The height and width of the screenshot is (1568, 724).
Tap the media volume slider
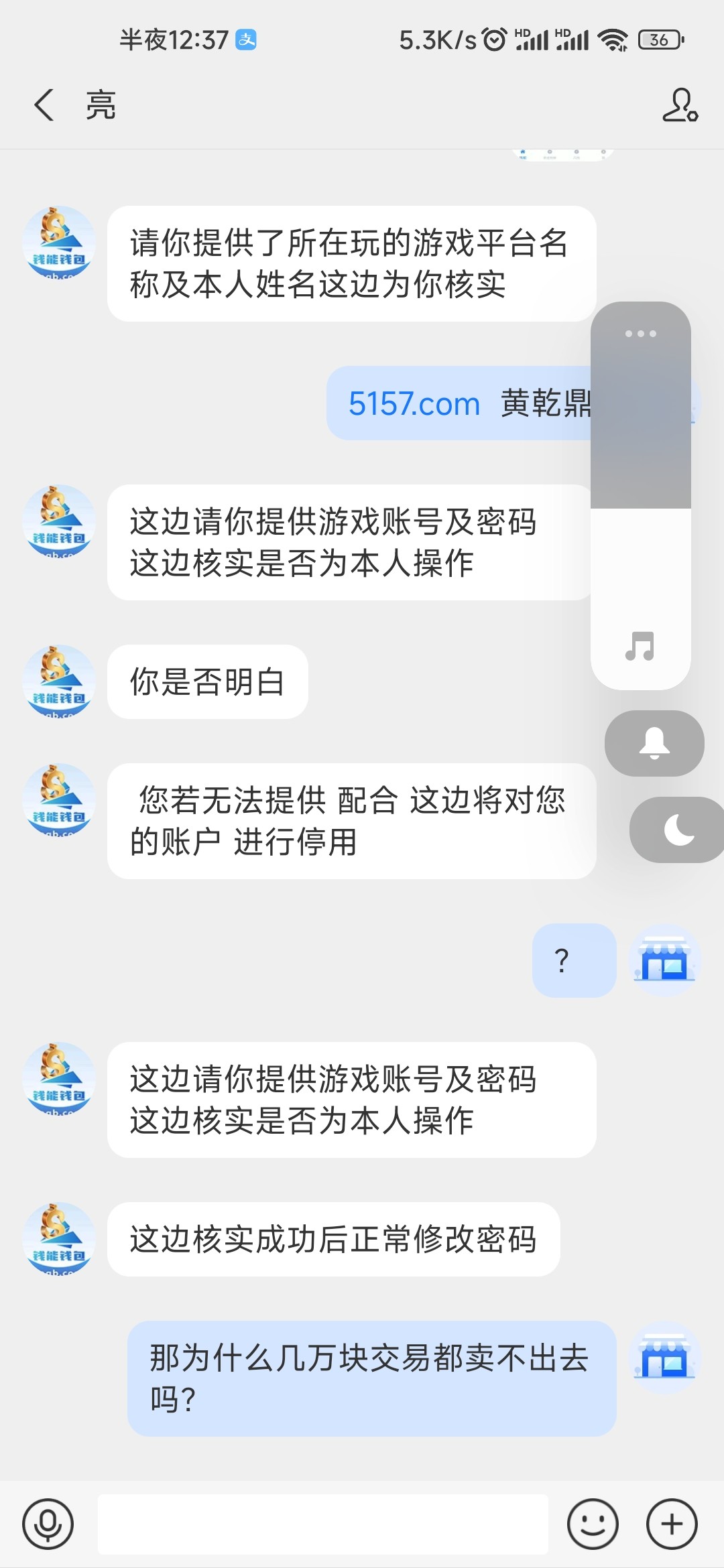click(640, 496)
